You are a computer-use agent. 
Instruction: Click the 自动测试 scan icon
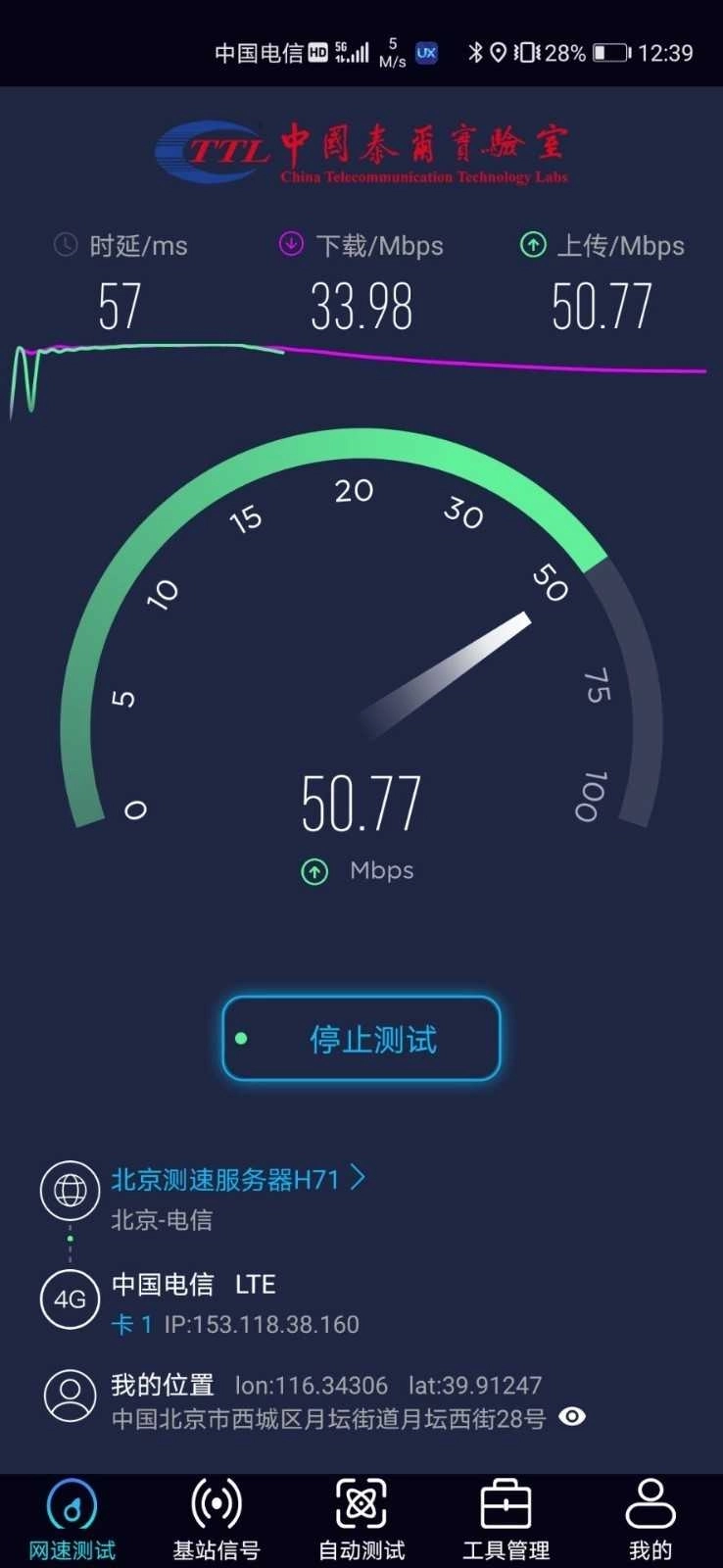pos(361,1502)
